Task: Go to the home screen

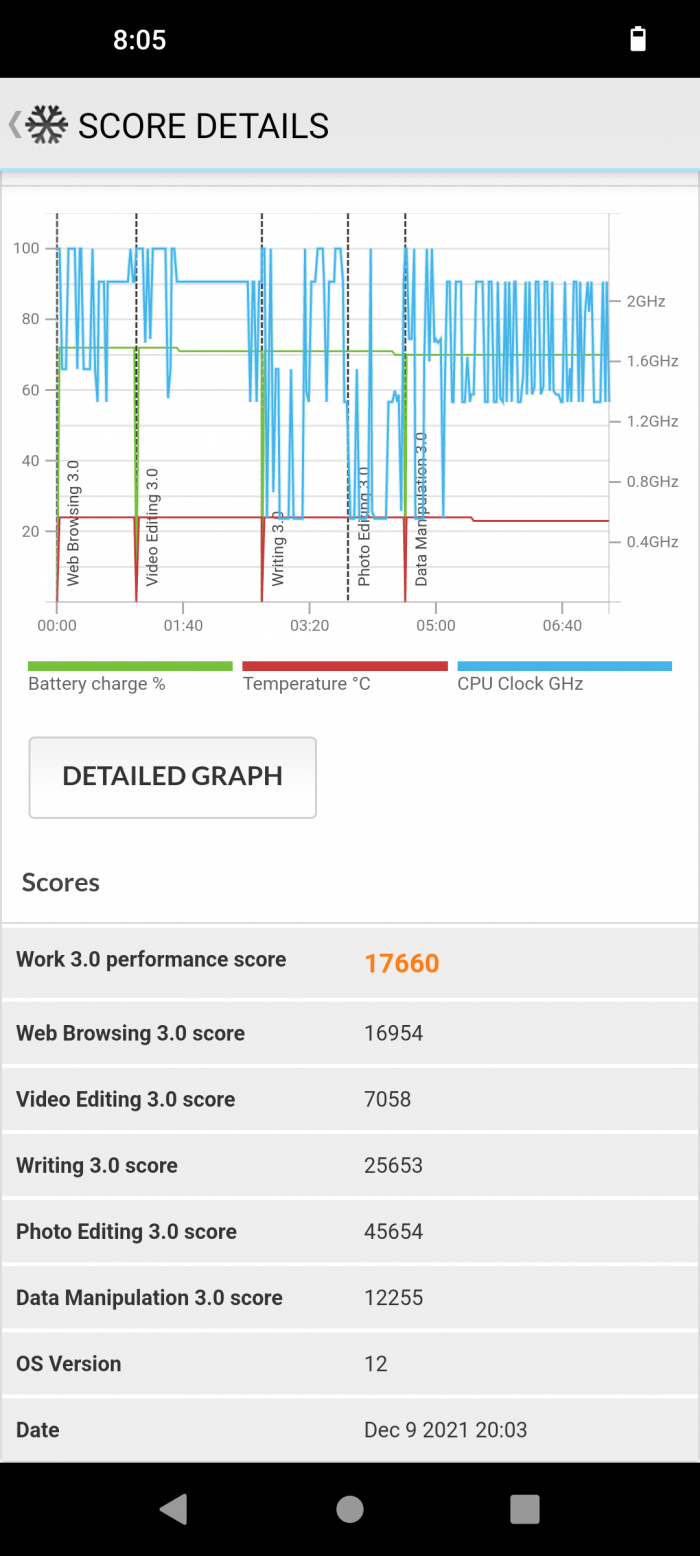Action: coord(349,1509)
